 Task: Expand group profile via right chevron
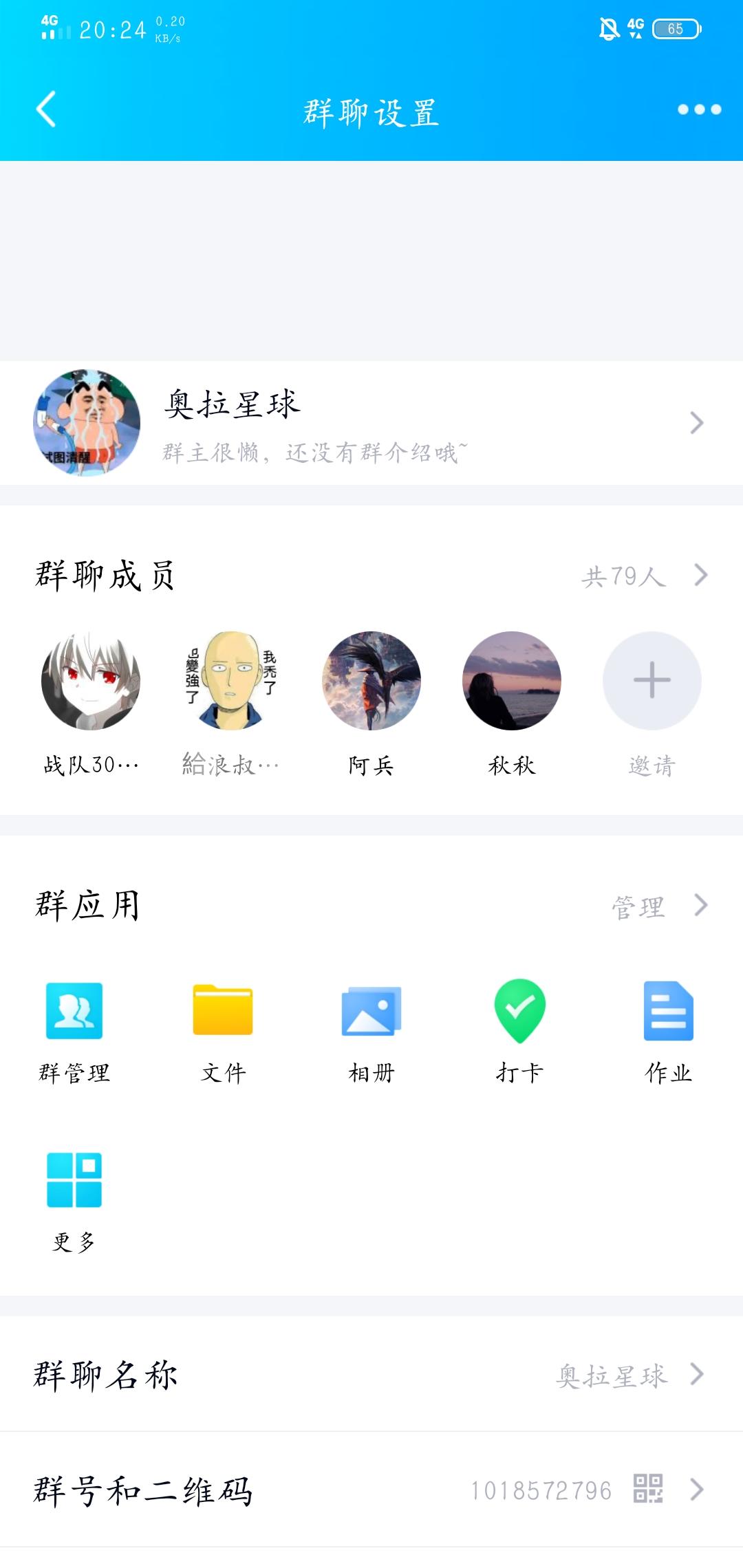pos(698,424)
